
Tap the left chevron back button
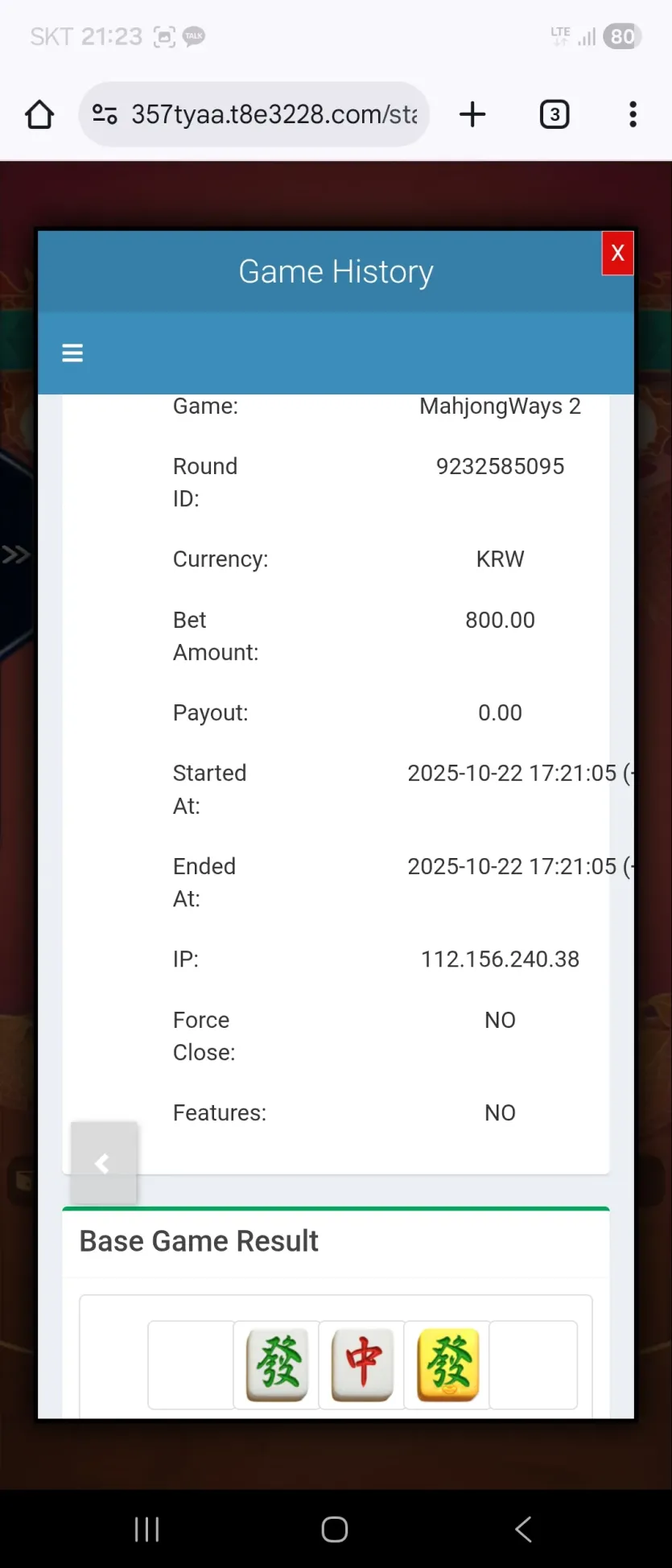104,1163
